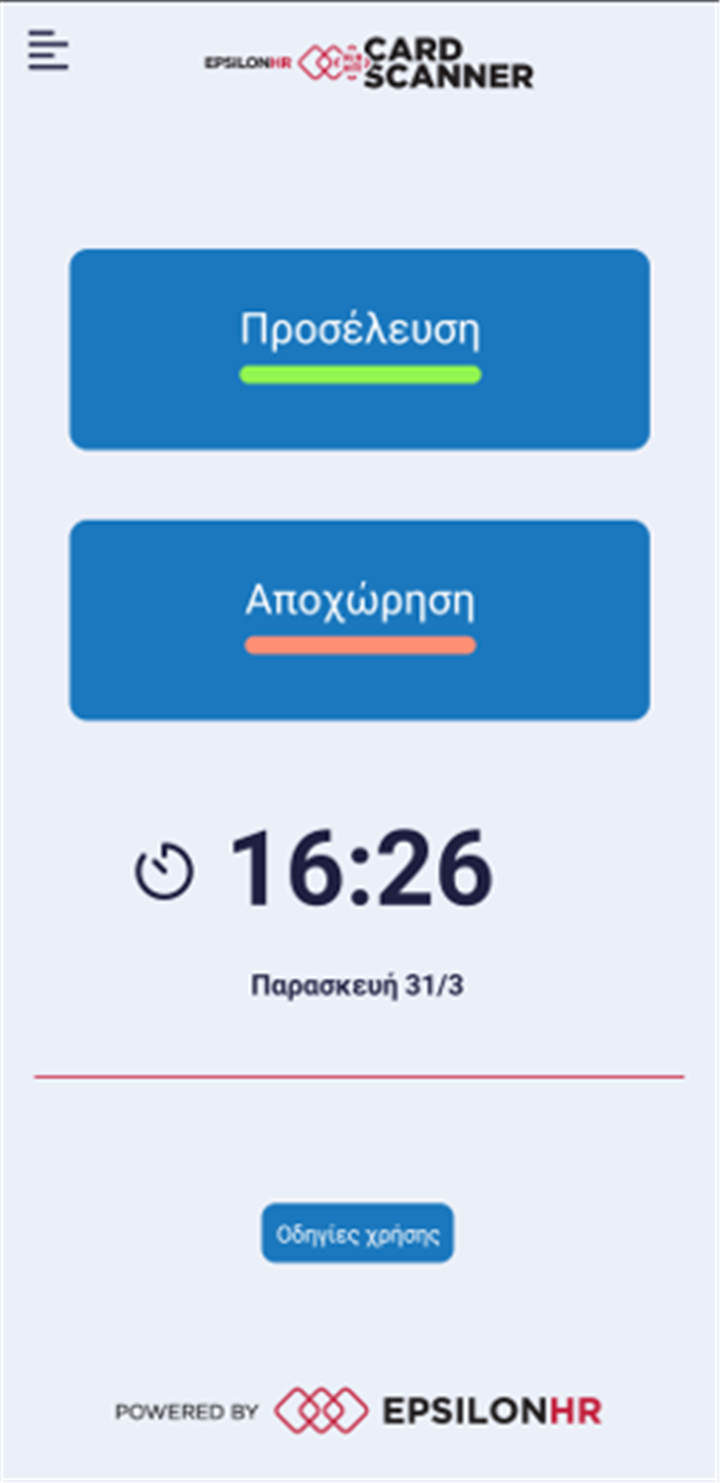Screen dimensions: 720x1483
Task: Tap the Αποχώρηση button
Action: coord(359,620)
